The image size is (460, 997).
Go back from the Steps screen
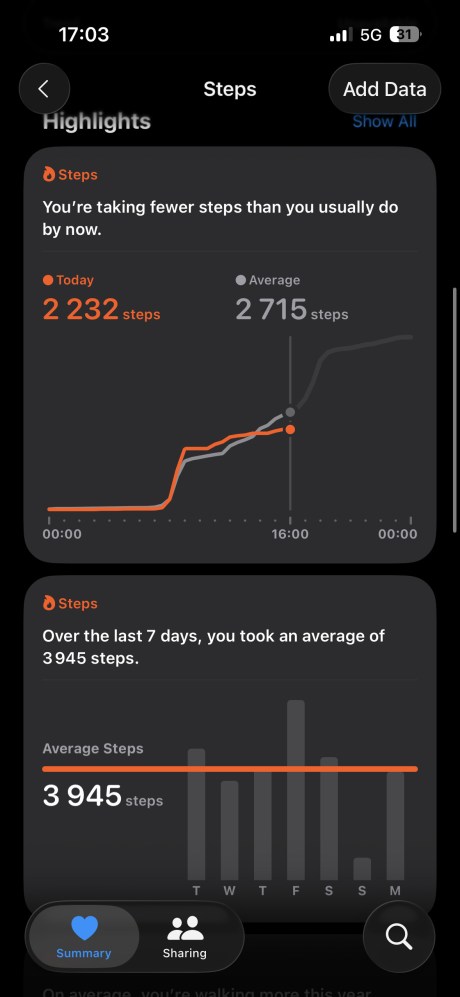click(44, 89)
